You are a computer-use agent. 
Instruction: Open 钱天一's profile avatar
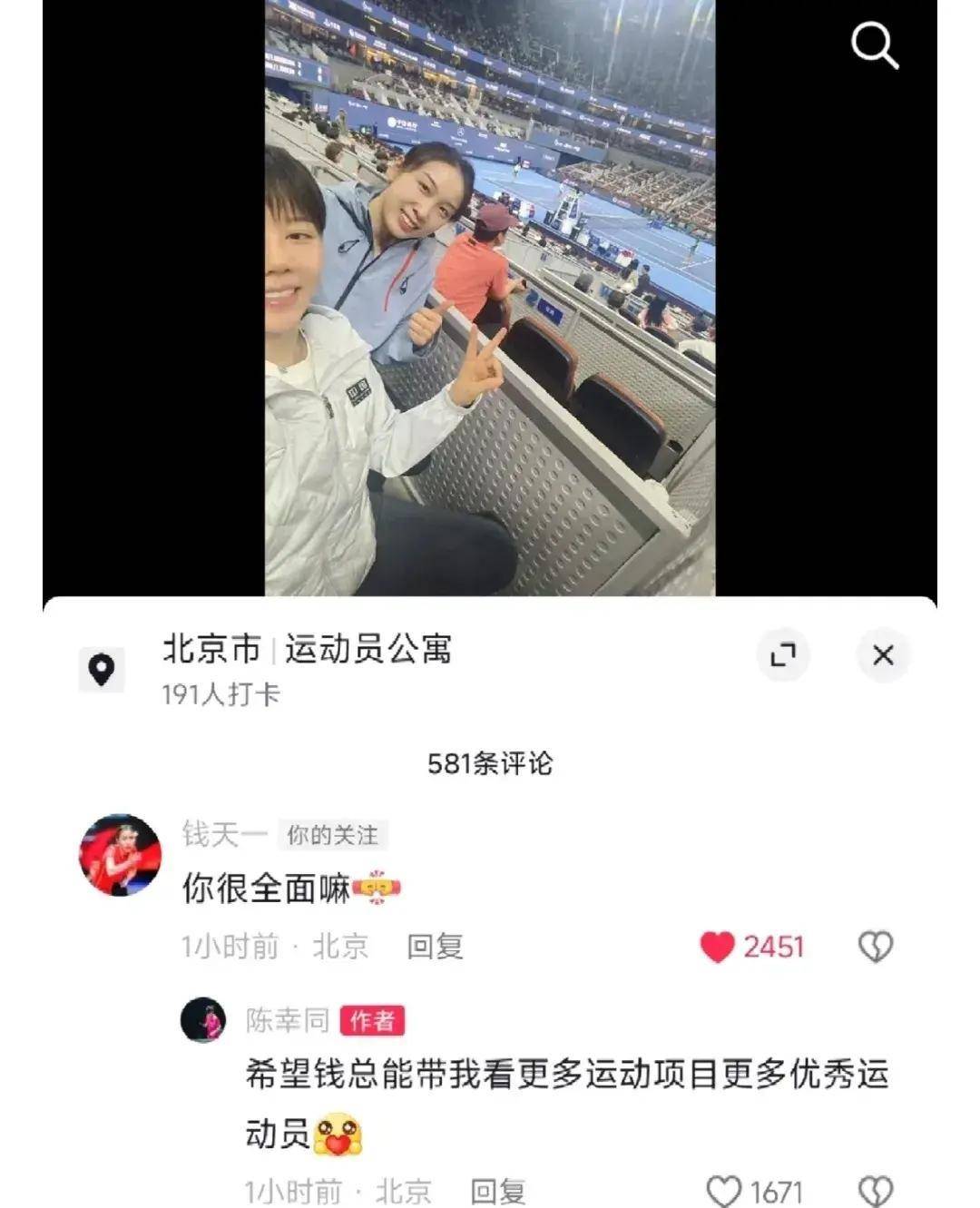[x=121, y=855]
